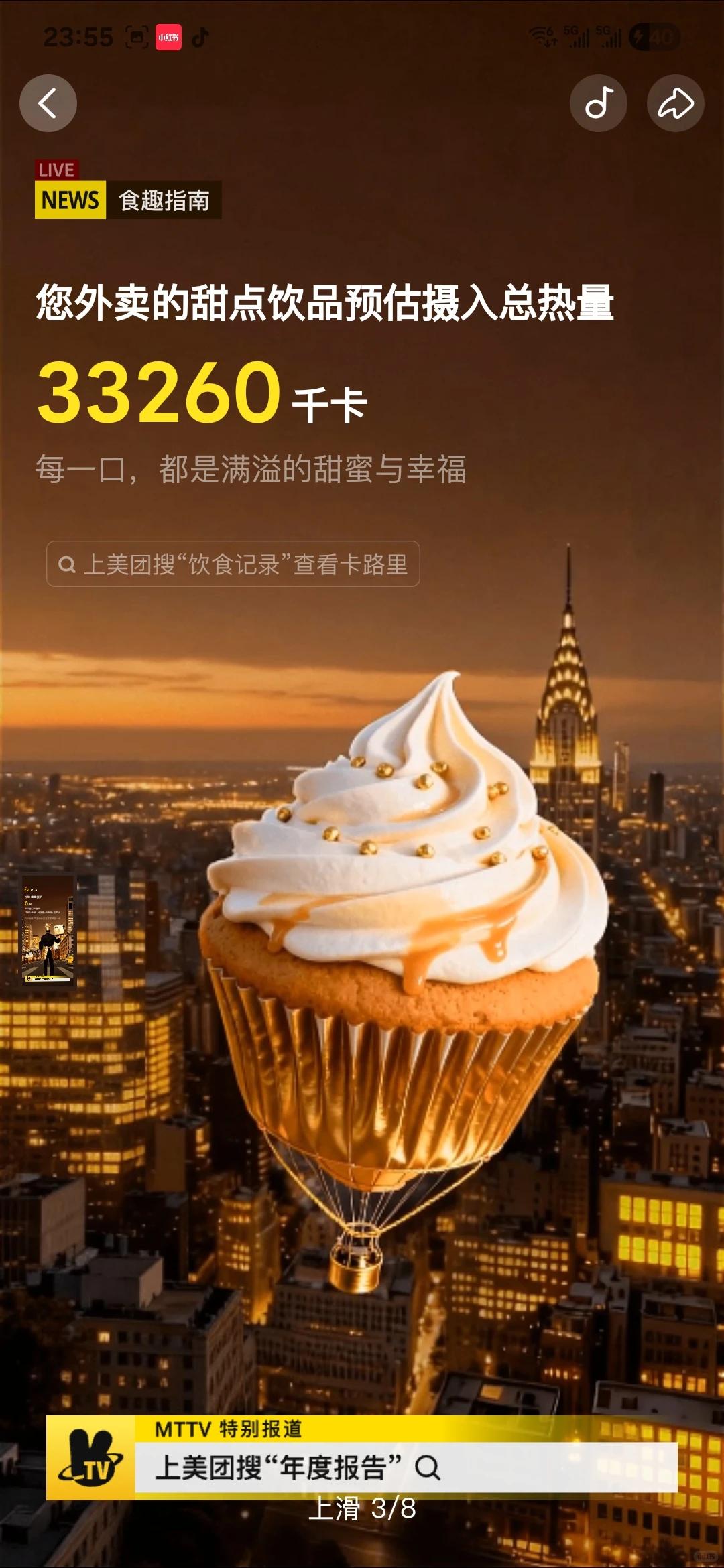The image size is (724, 1568).
Task: Toggle the background music icon
Action: [x=599, y=103]
